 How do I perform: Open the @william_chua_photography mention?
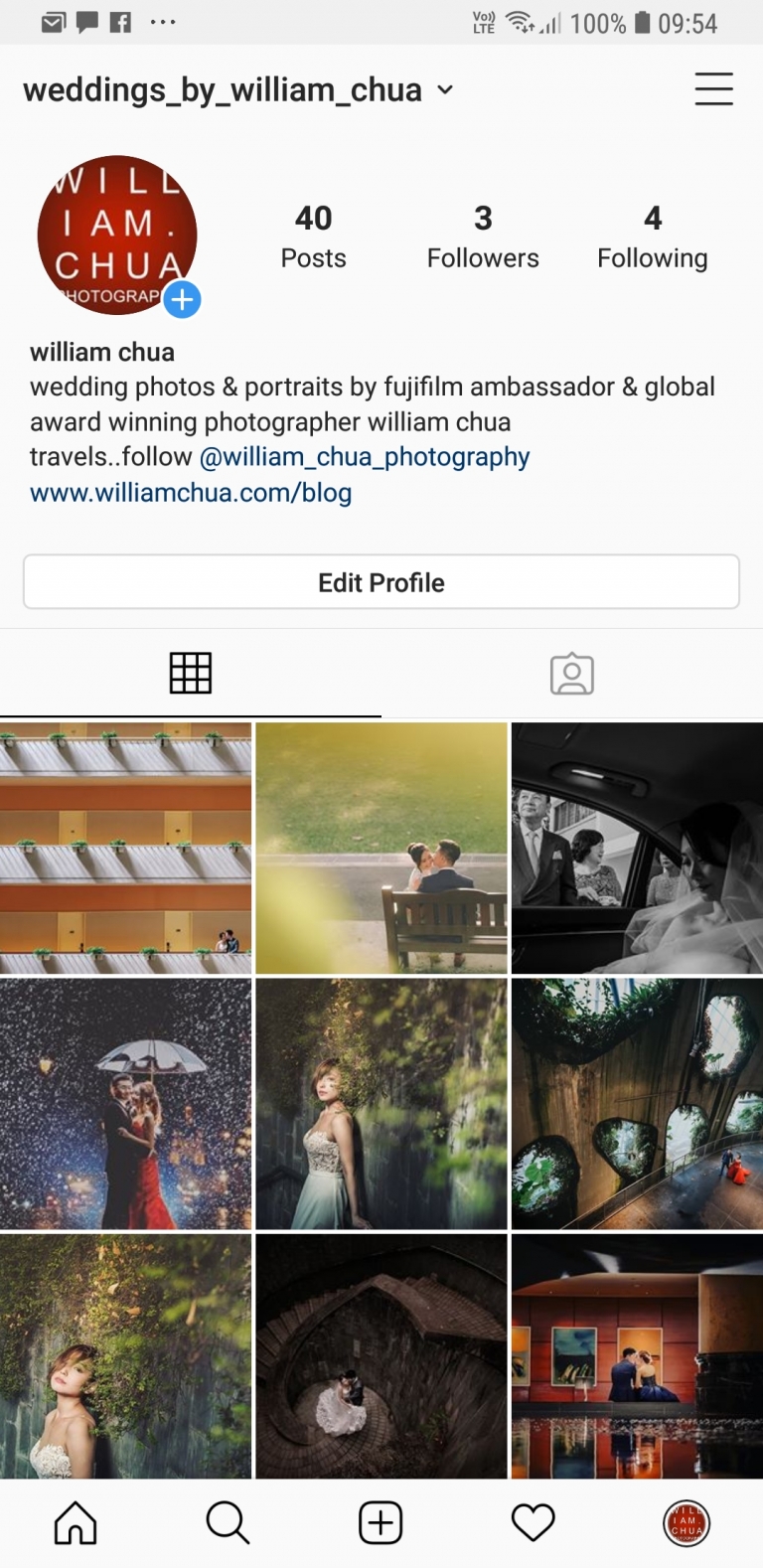coord(365,457)
